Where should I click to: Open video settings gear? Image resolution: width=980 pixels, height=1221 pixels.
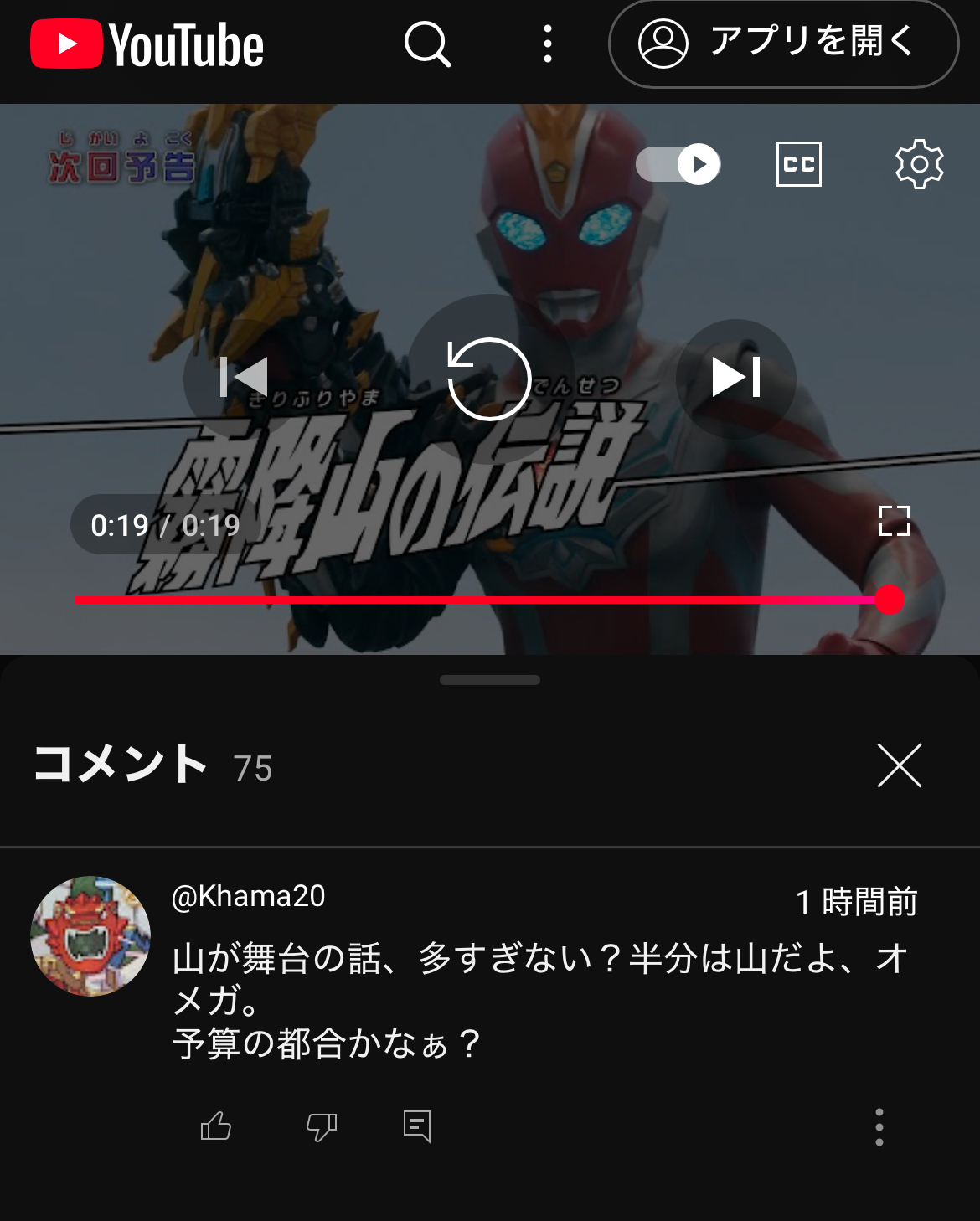coord(919,164)
